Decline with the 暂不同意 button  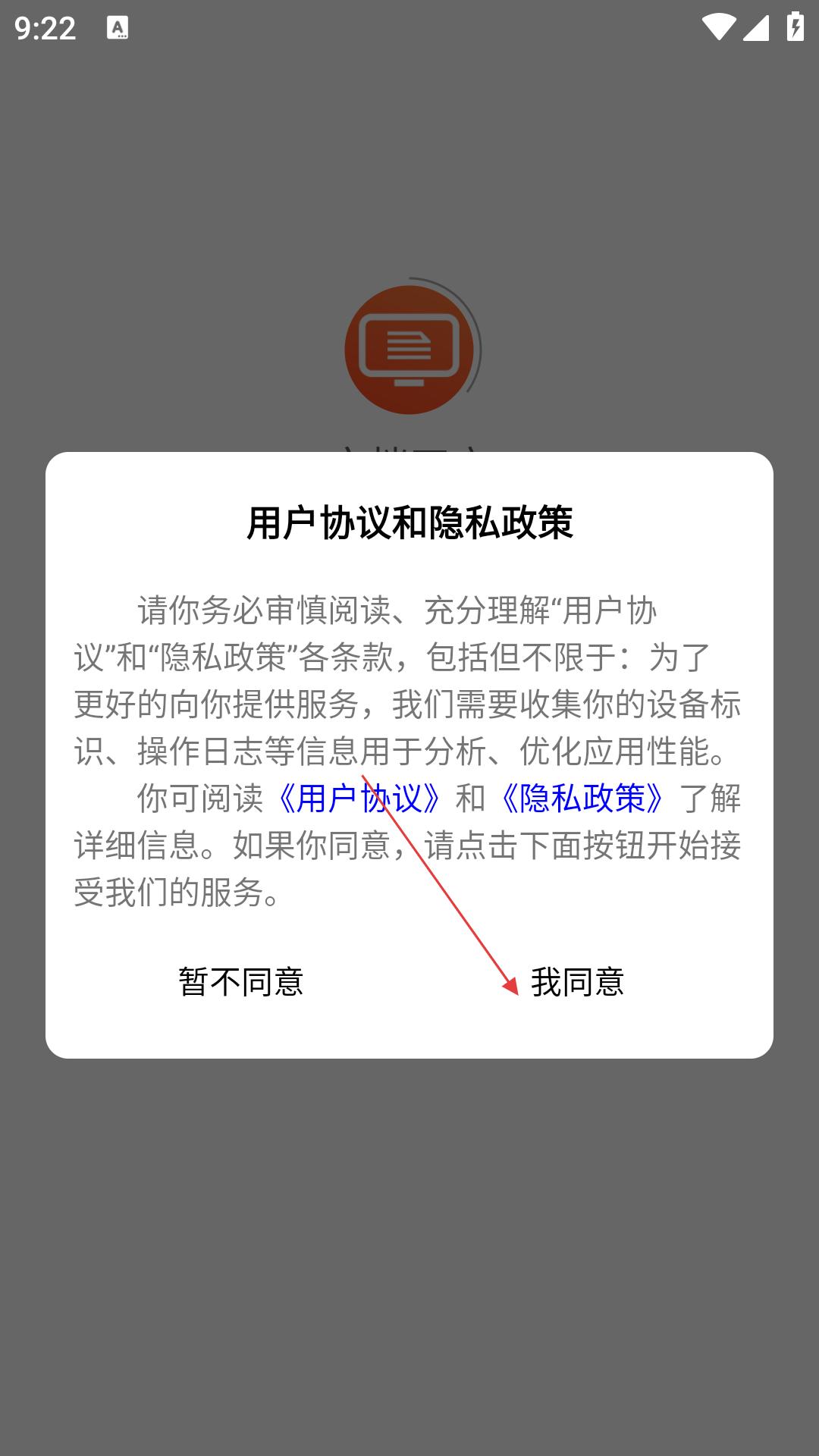click(x=241, y=982)
